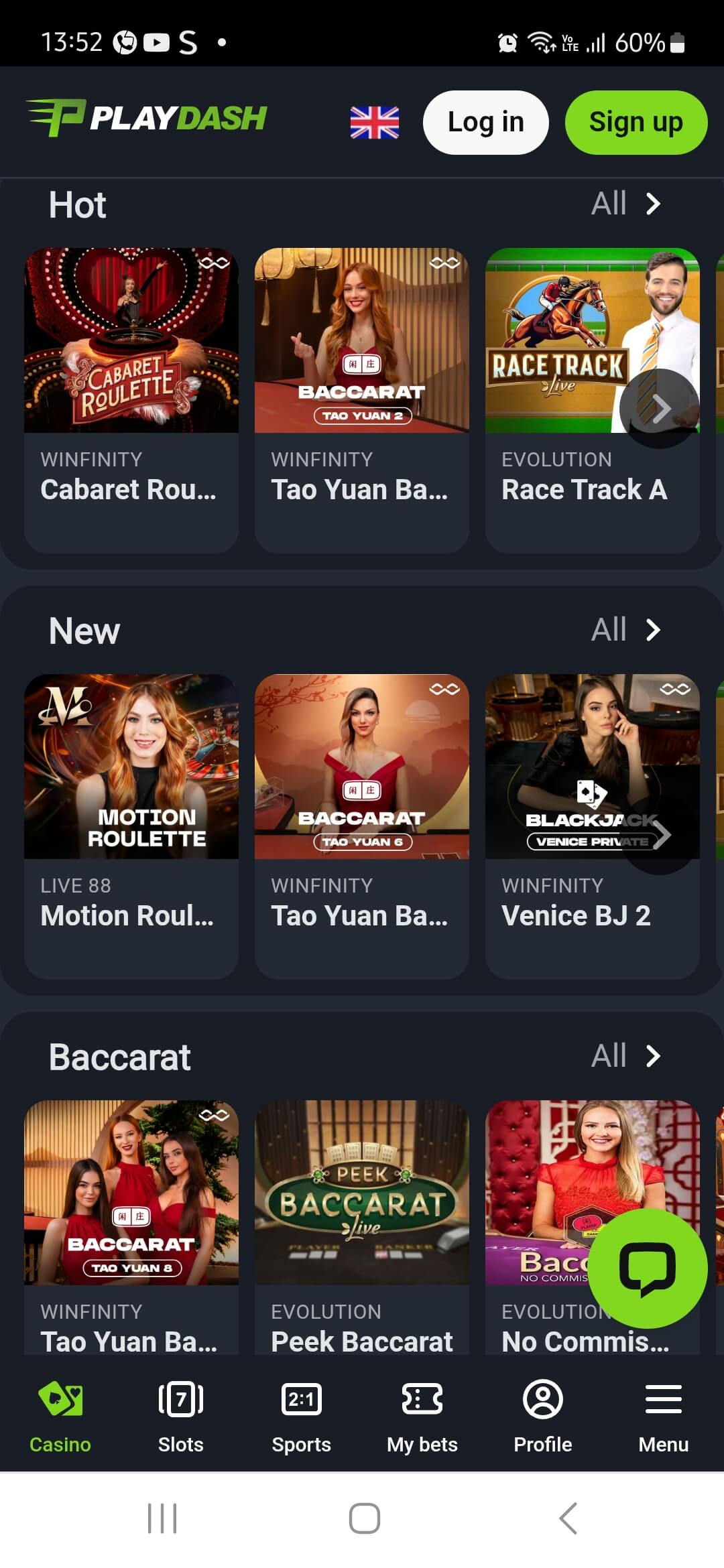Screen dimensions: 724x1568
Task: View all Baccarat games
Action: tap(625, 1056)
